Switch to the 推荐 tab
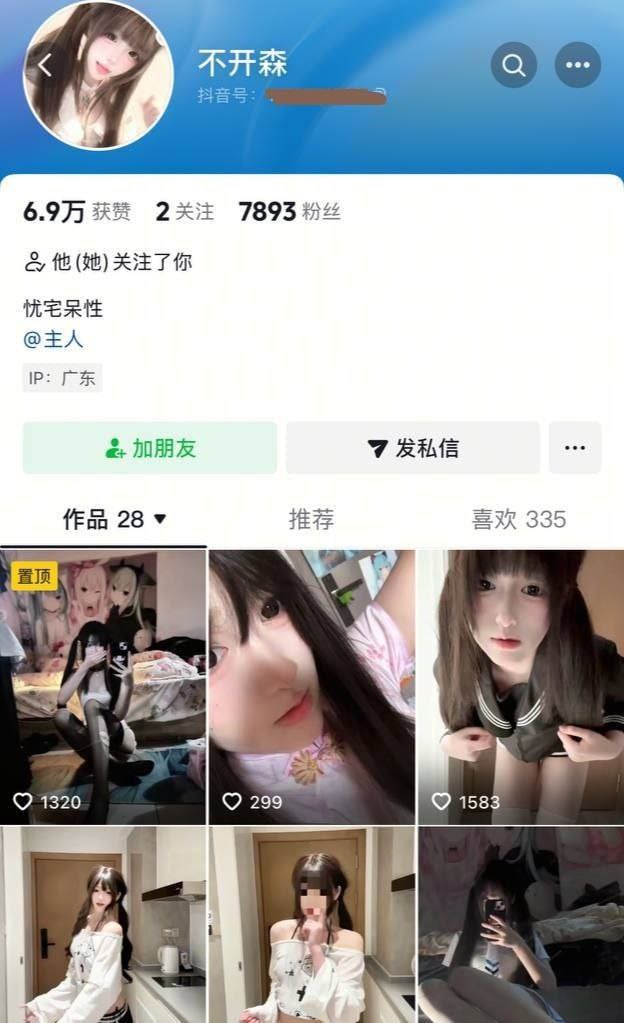This screenshot has width=624, height=1023. click(311, 519)
